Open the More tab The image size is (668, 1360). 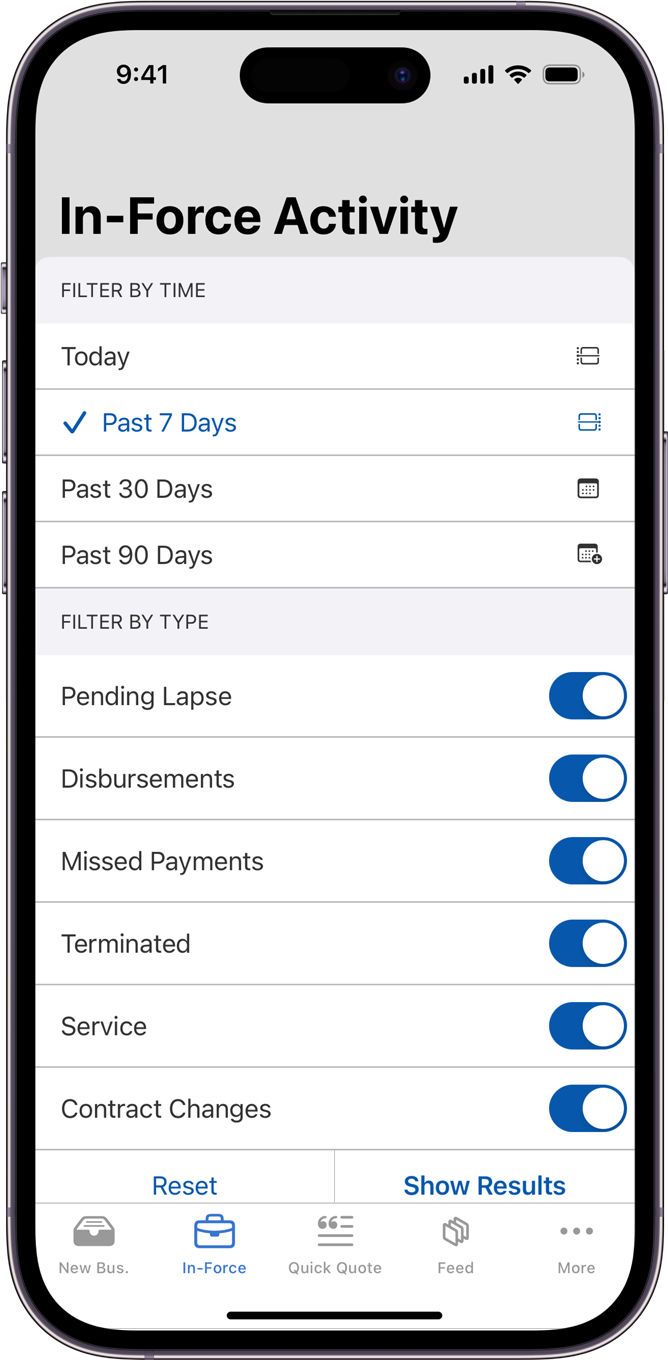click(576, 1245)
